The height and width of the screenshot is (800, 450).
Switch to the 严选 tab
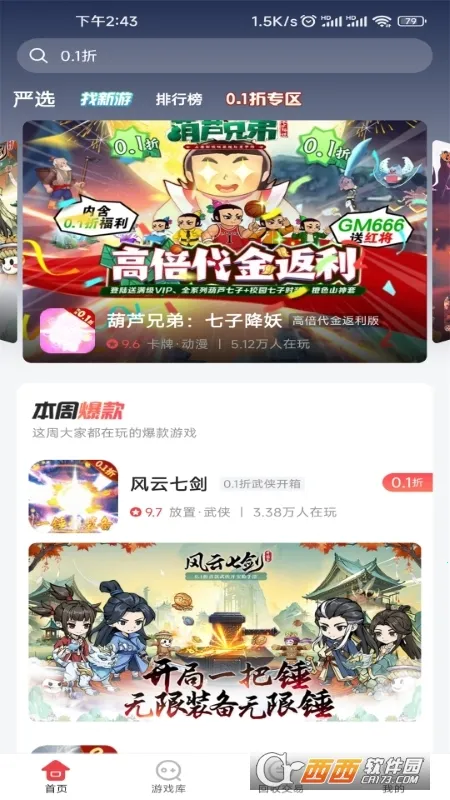point(34,99)
